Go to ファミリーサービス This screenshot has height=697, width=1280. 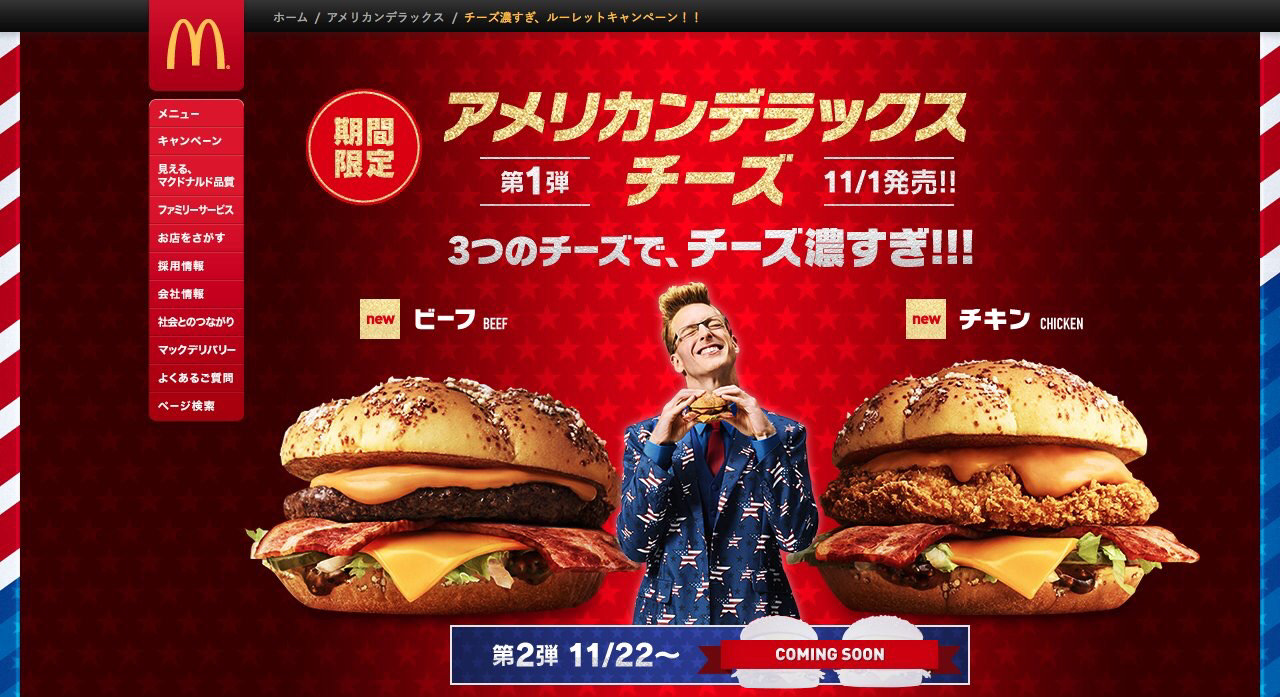tap(196, 210)
